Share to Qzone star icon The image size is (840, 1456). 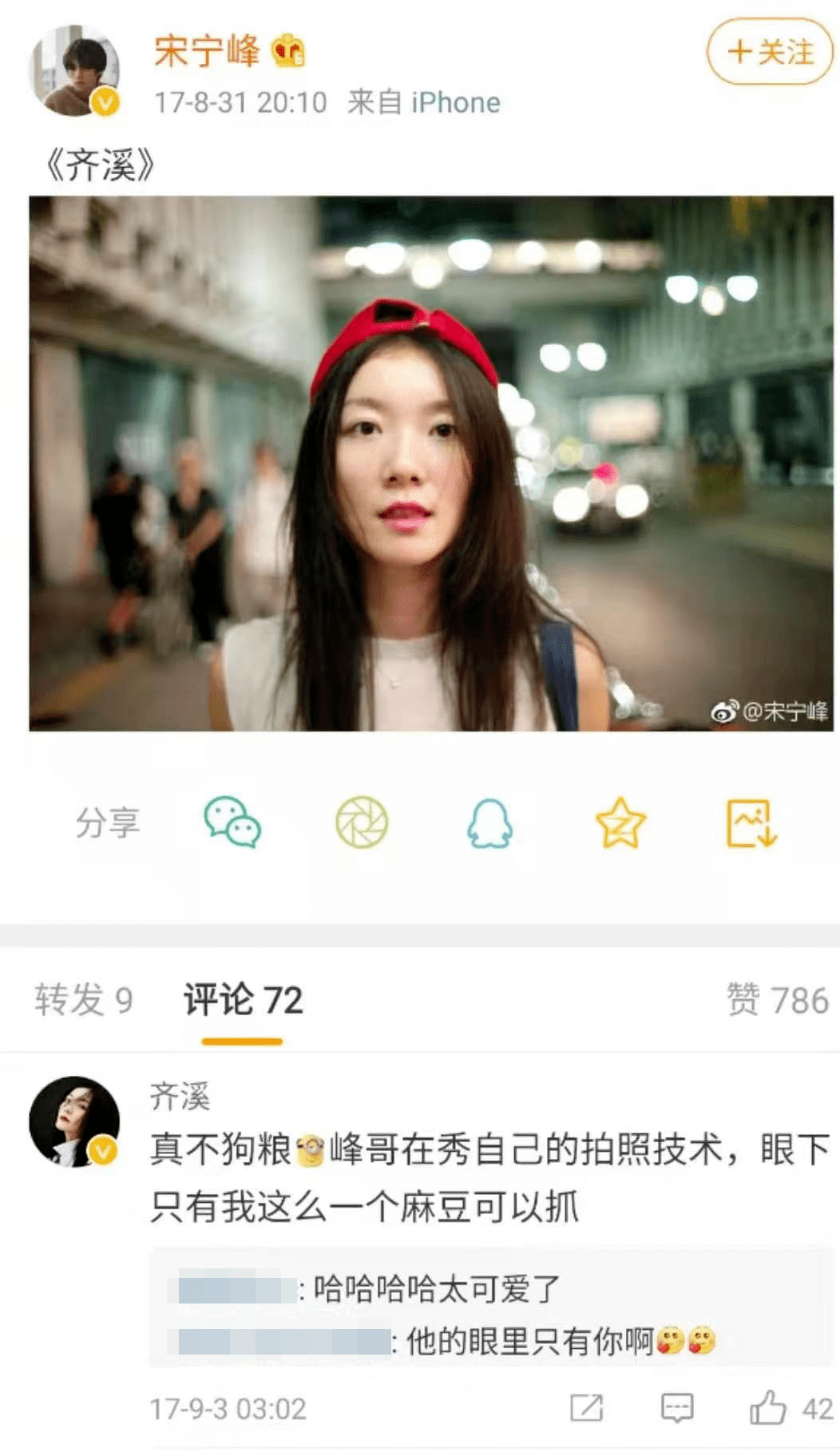click(x=620, y=823)
